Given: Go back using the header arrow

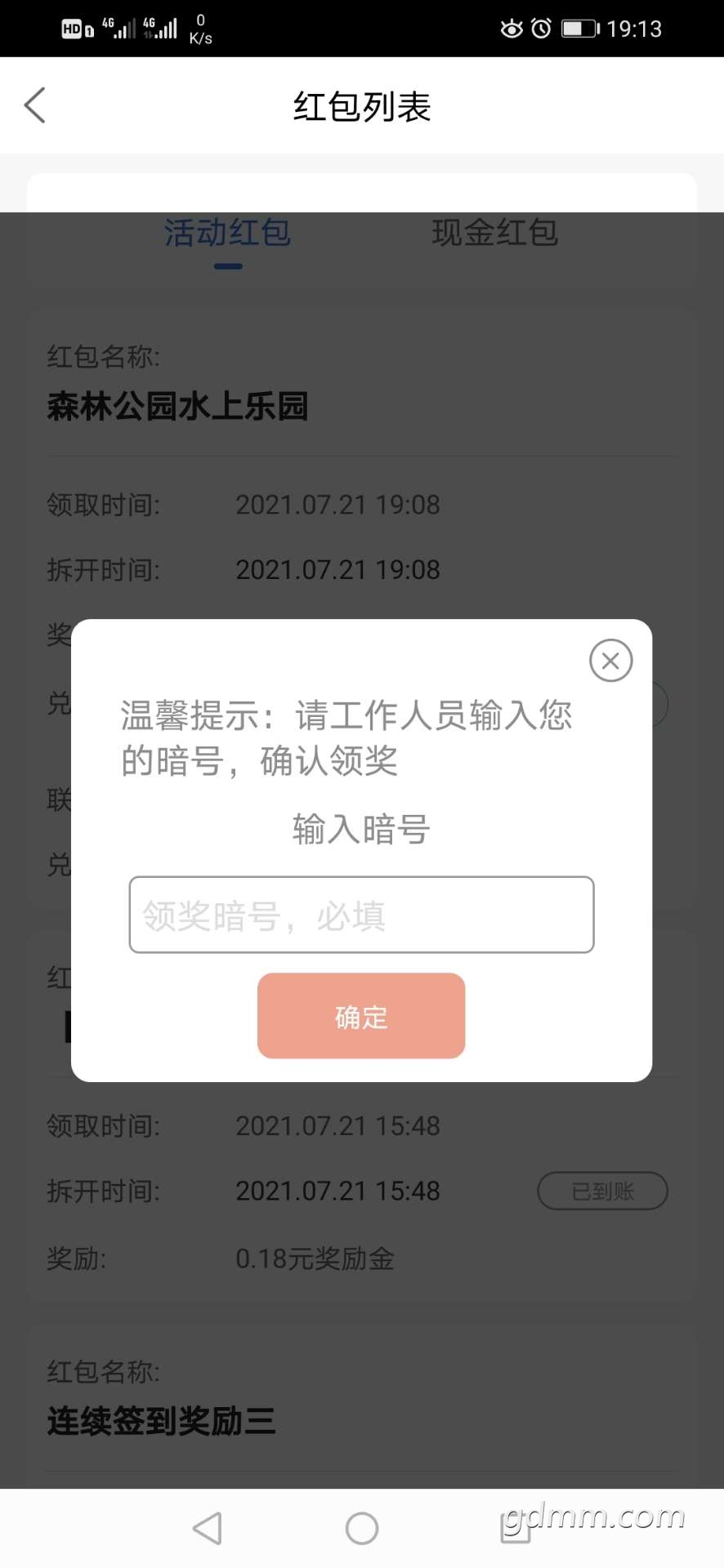Looking at the screenshot, I should [34, 105].
